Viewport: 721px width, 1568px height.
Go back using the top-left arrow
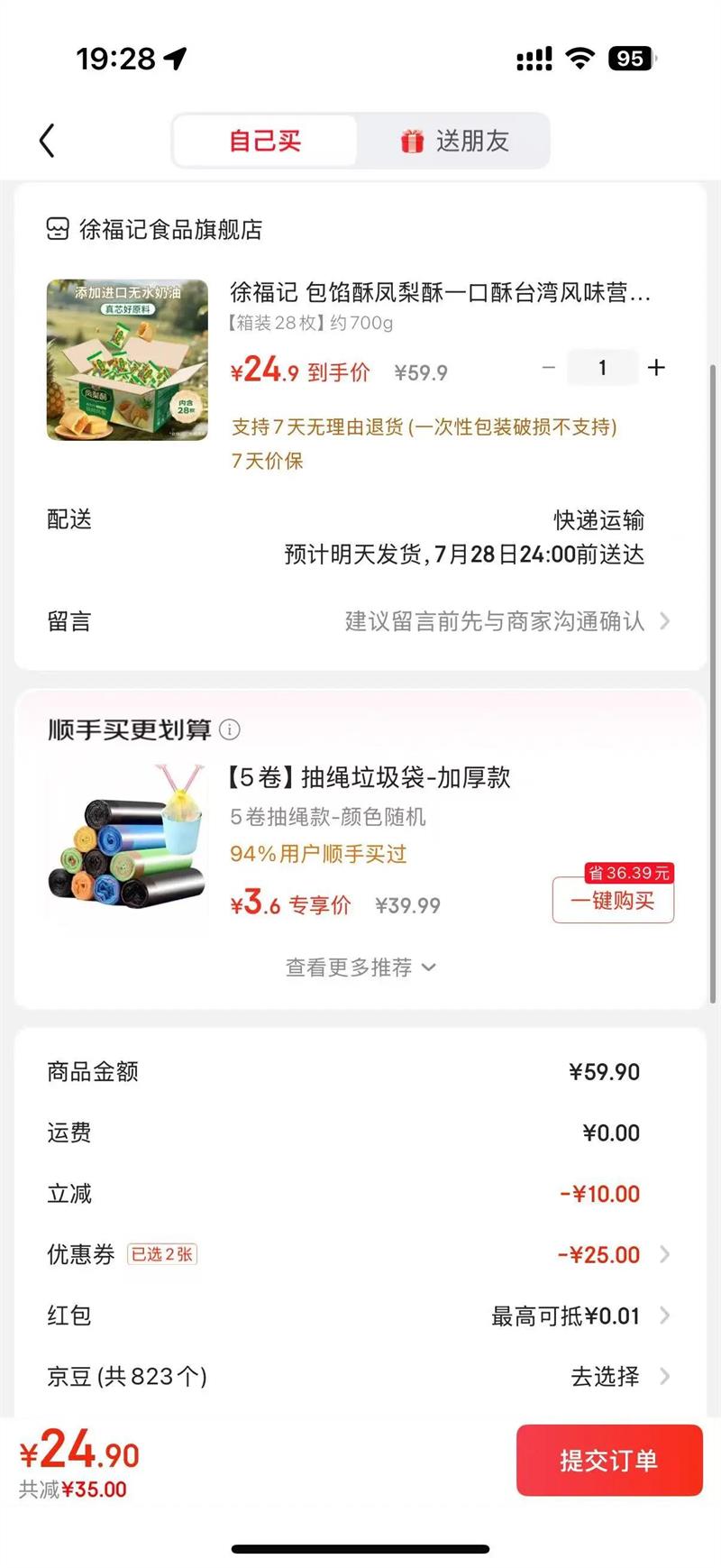(x=48, y=141)
